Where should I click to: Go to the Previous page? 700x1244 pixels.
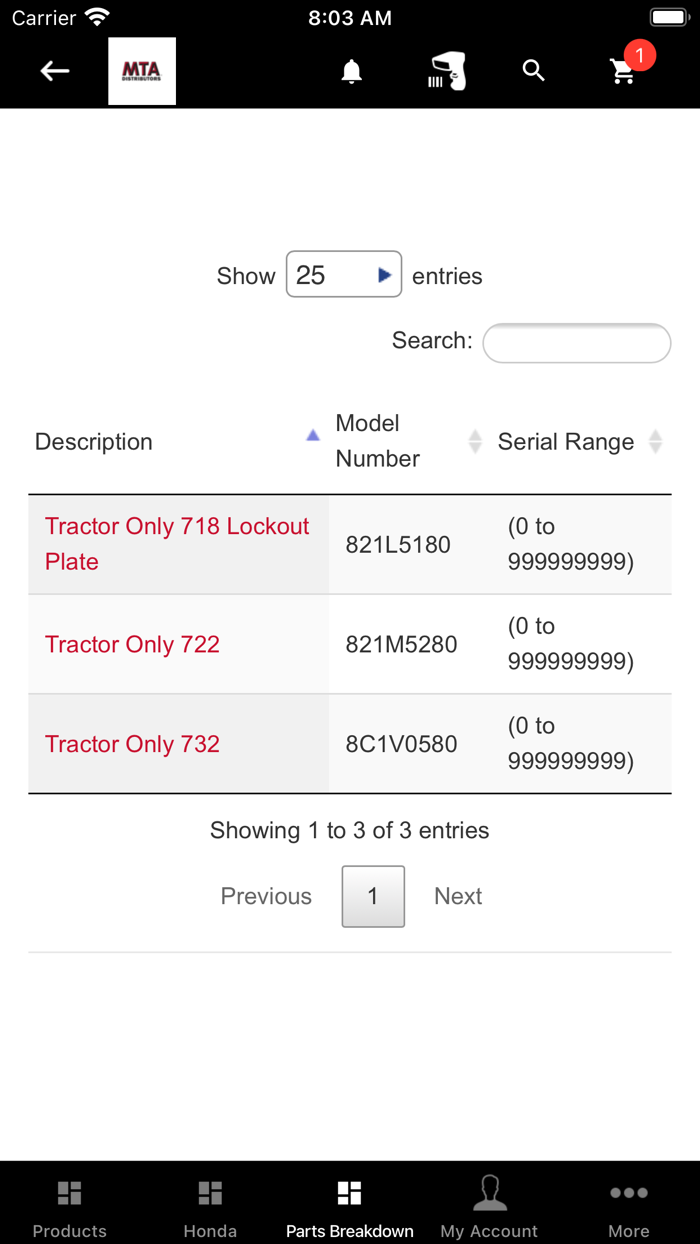(266, 896)
